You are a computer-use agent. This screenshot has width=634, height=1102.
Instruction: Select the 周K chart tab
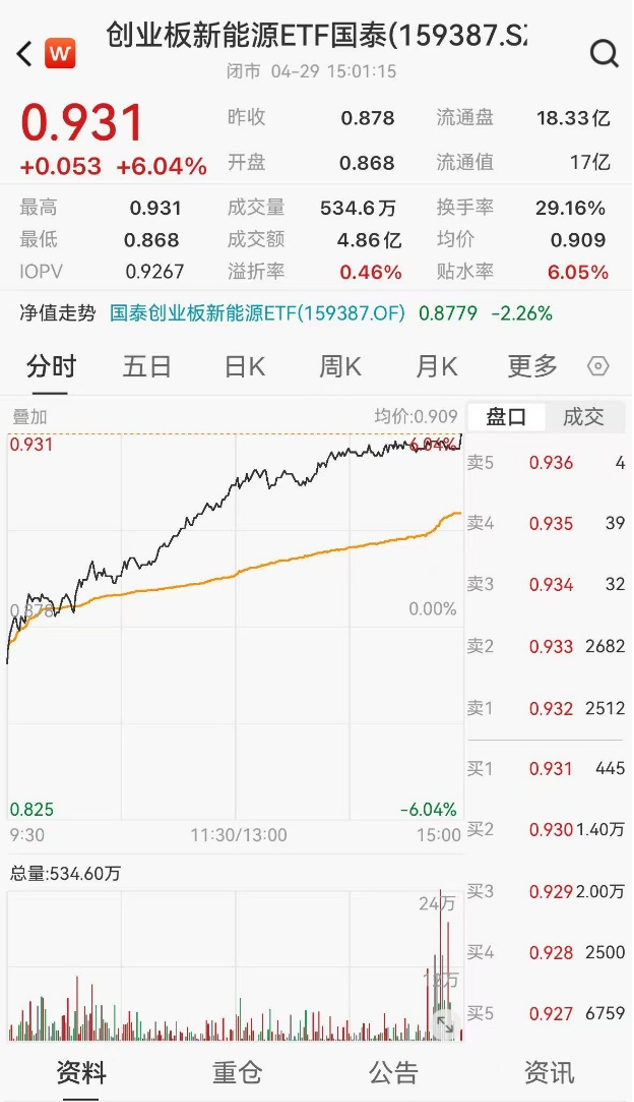340,367
